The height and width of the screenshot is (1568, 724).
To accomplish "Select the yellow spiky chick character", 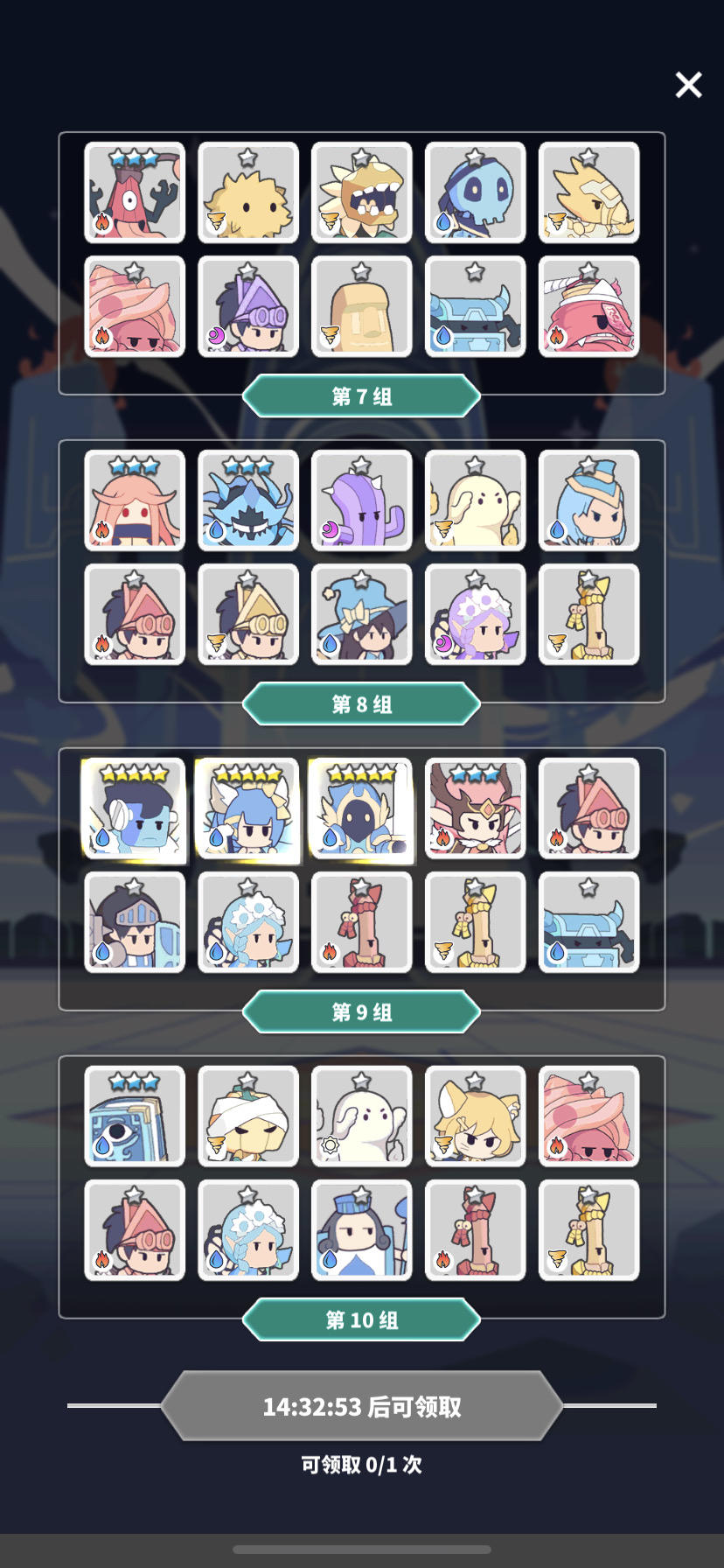I will [247, 193].
